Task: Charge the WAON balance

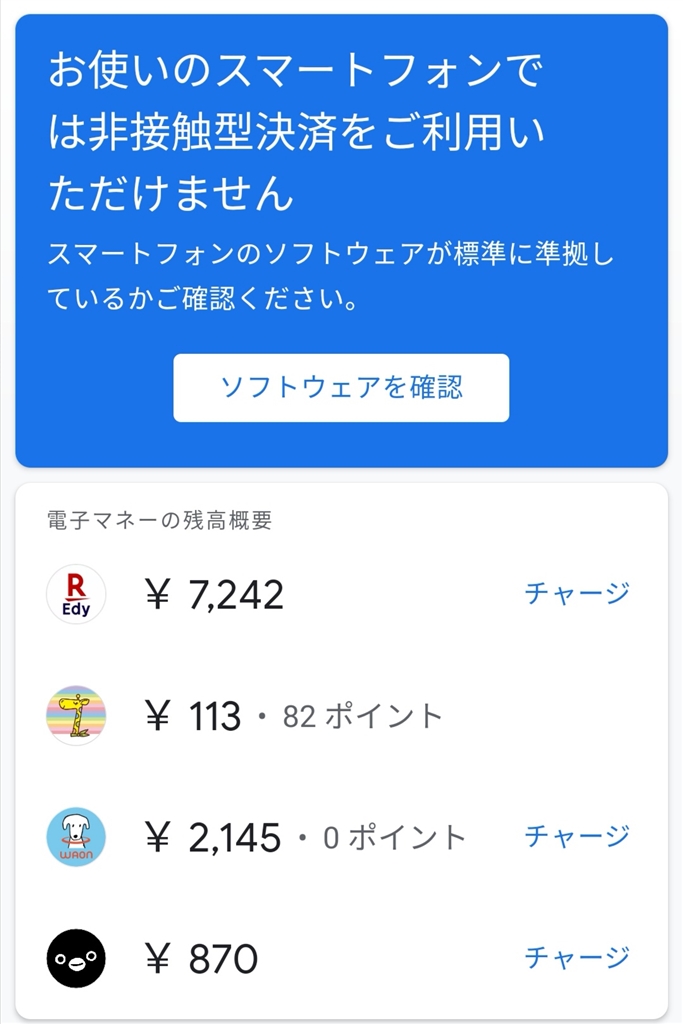Action: (577, 836)
